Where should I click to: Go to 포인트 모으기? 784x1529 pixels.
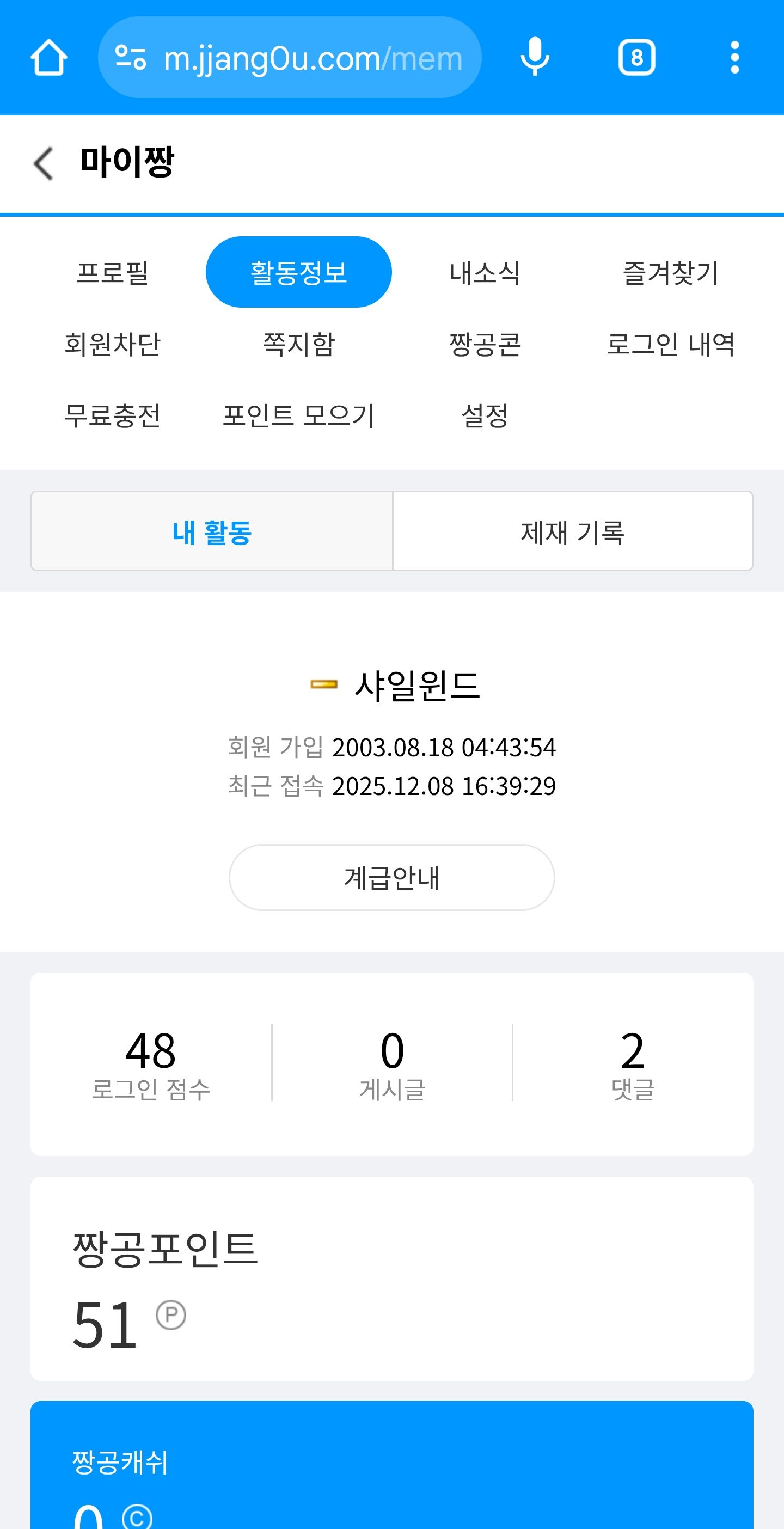(x=298, y=415)
